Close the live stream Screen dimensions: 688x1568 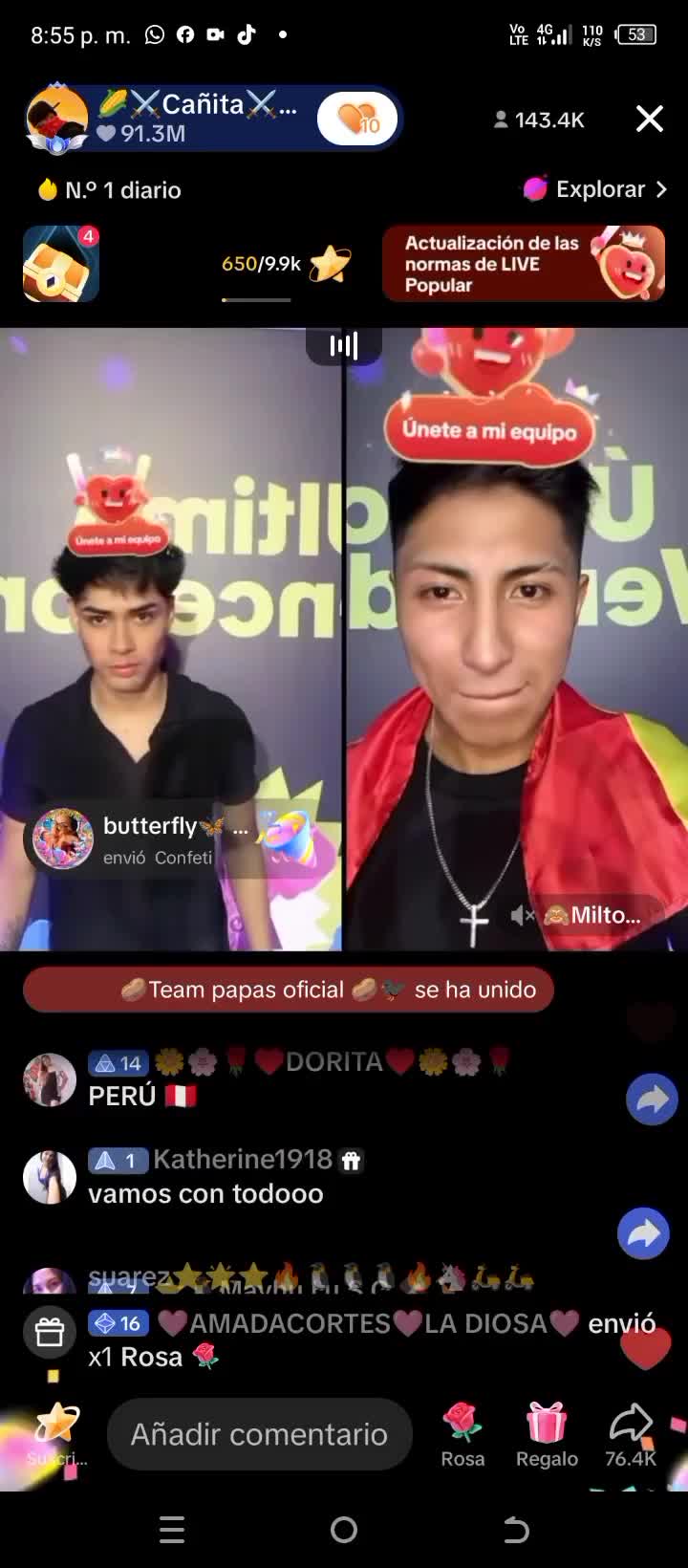pyautogui.click(x=650, y=119)
